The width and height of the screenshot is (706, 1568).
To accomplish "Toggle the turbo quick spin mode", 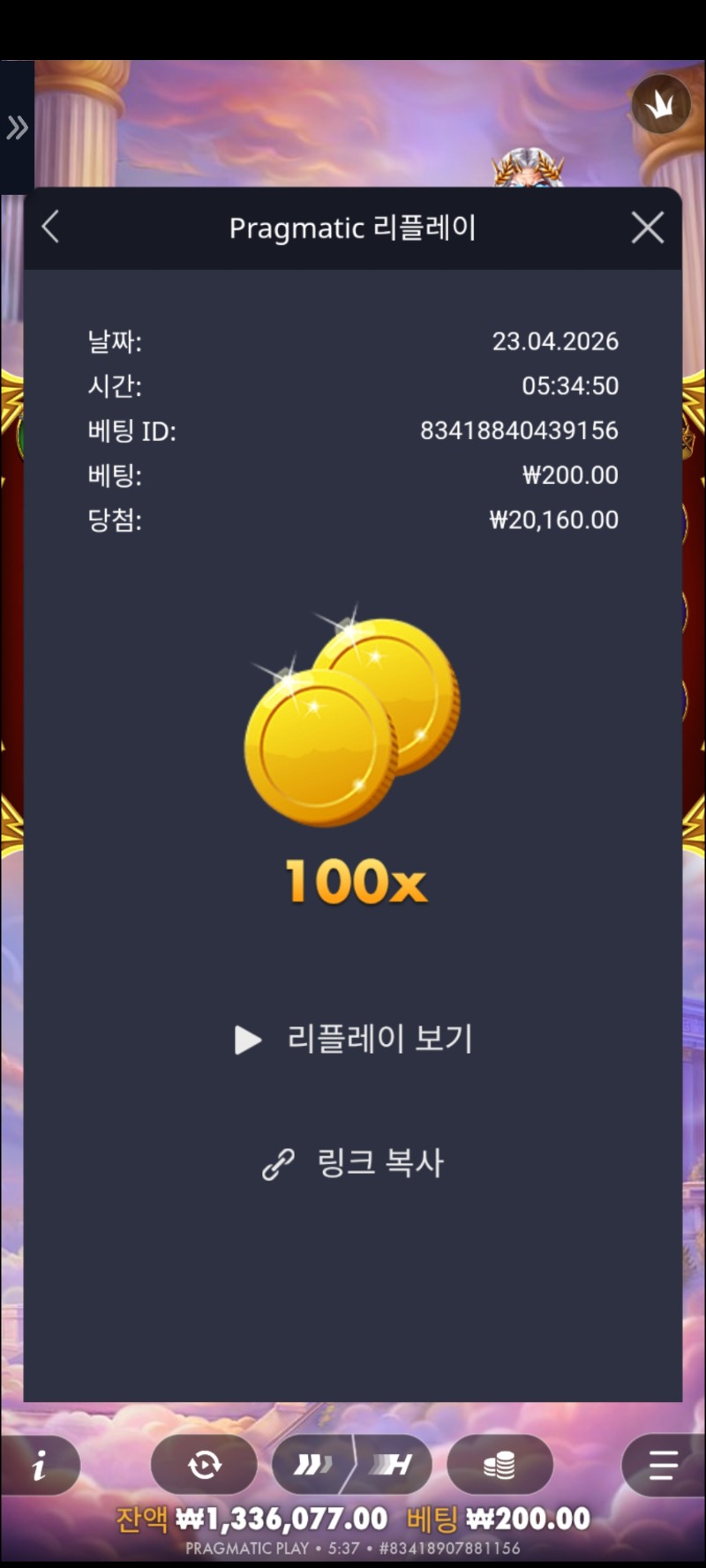I will 314,1466.
